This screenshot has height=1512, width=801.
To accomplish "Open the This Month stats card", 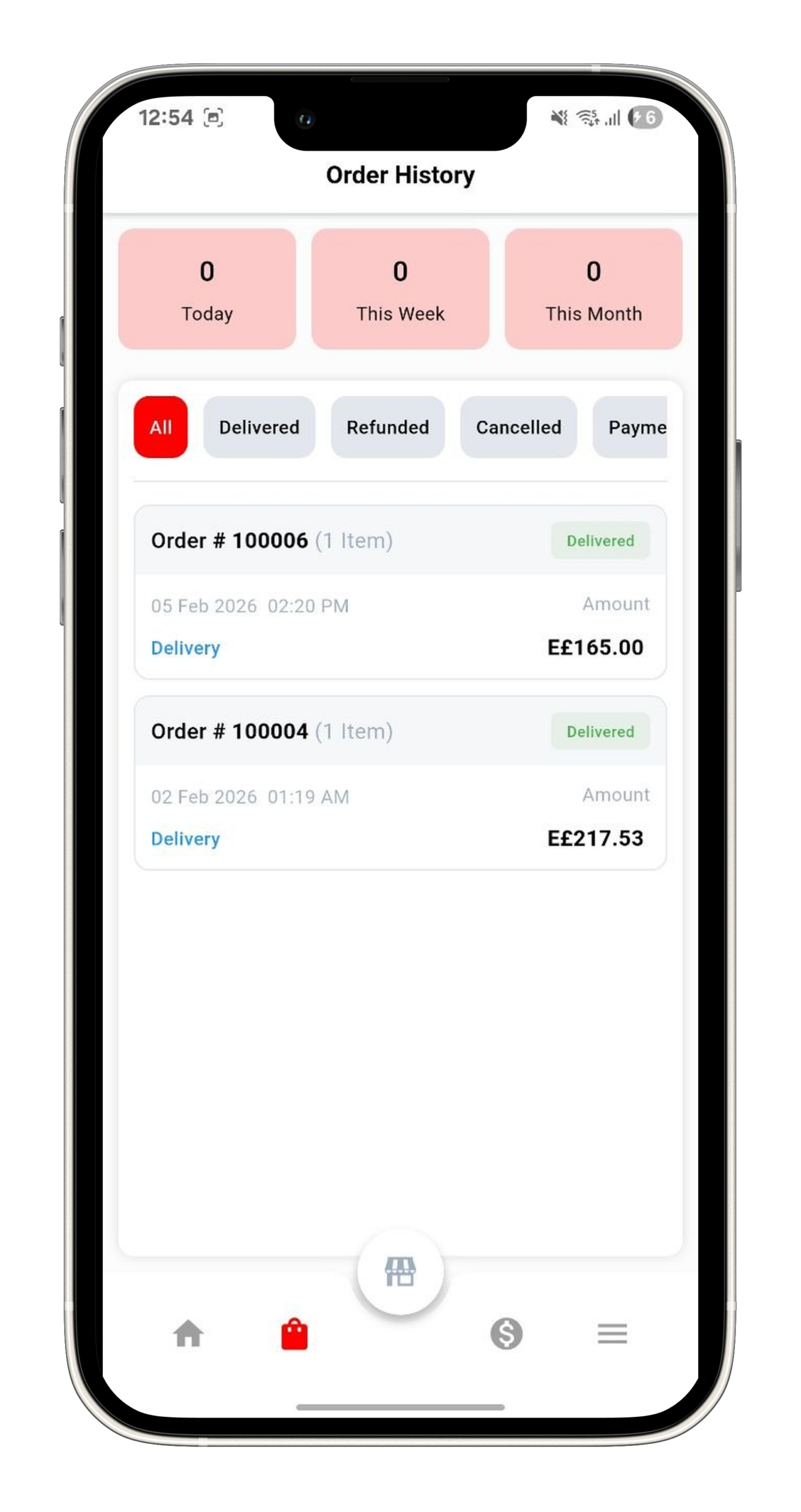I will 593,289.
